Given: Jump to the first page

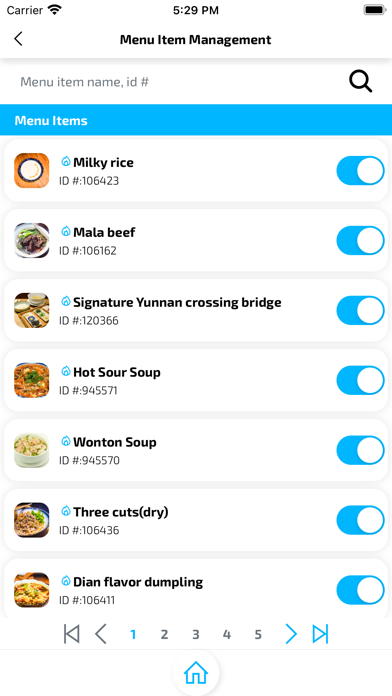Looking at the screenshot, I should click(x=71, y=634).
